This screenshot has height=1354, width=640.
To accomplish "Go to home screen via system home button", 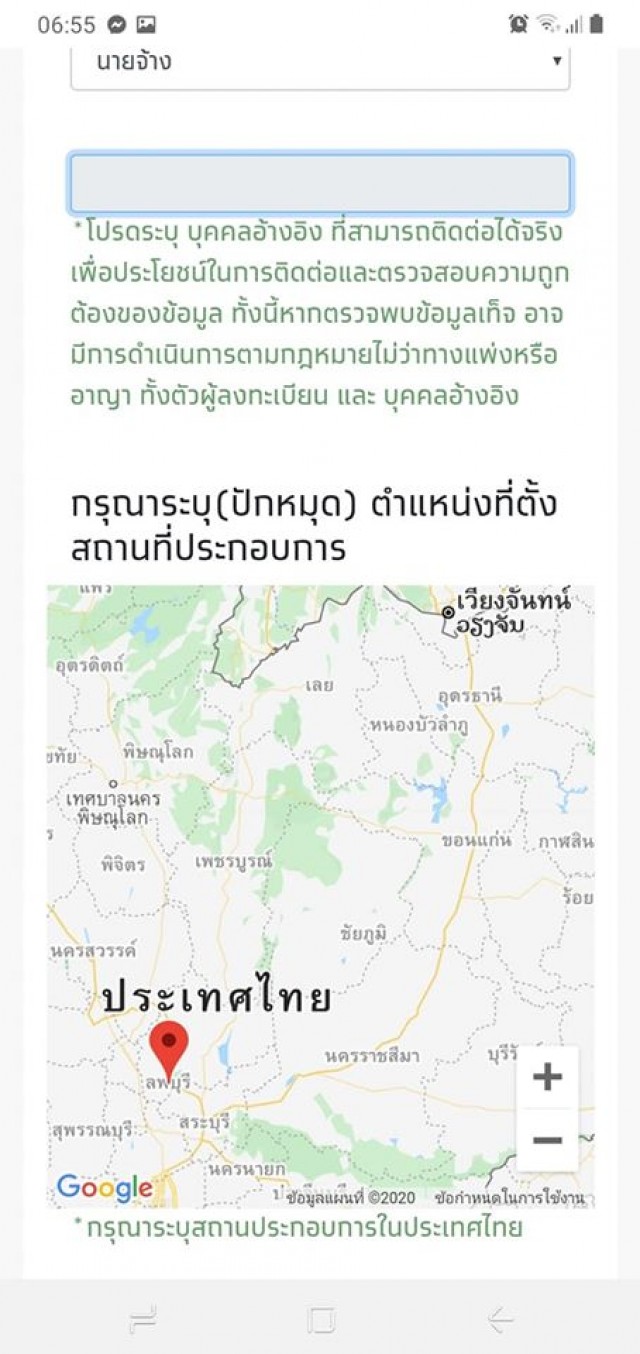I will click(321, 1321).
